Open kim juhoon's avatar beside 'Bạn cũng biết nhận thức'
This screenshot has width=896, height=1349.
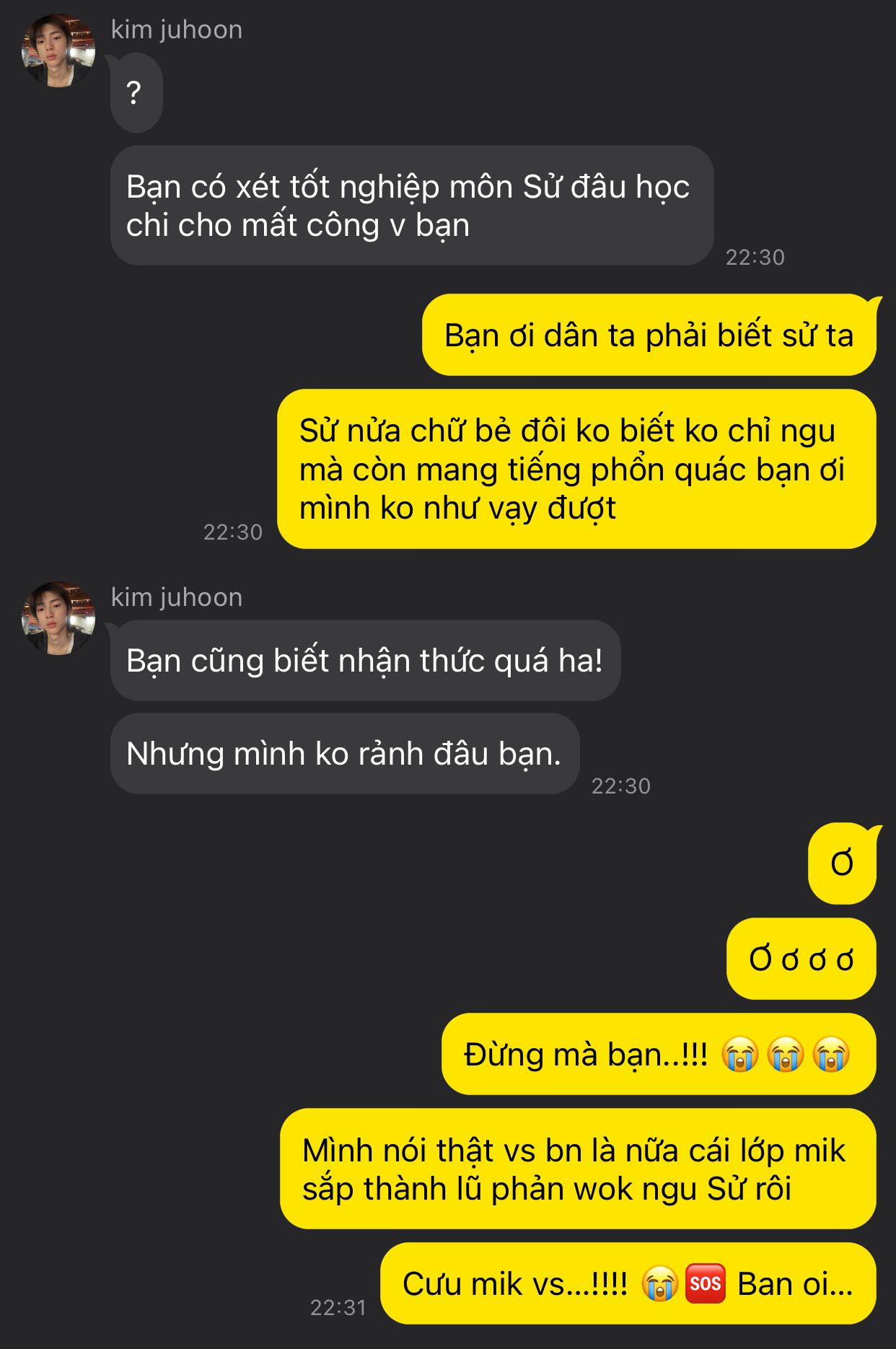point(58,618)
